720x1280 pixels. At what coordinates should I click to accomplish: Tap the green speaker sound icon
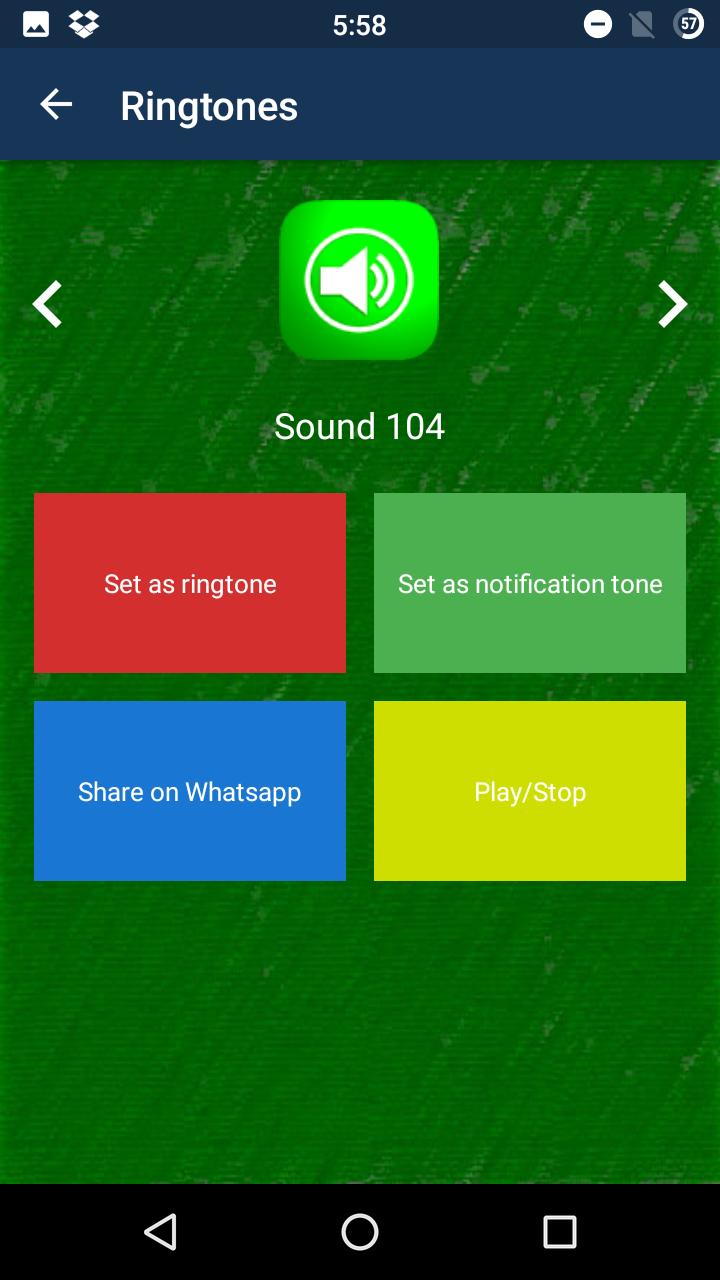(358, 280)
